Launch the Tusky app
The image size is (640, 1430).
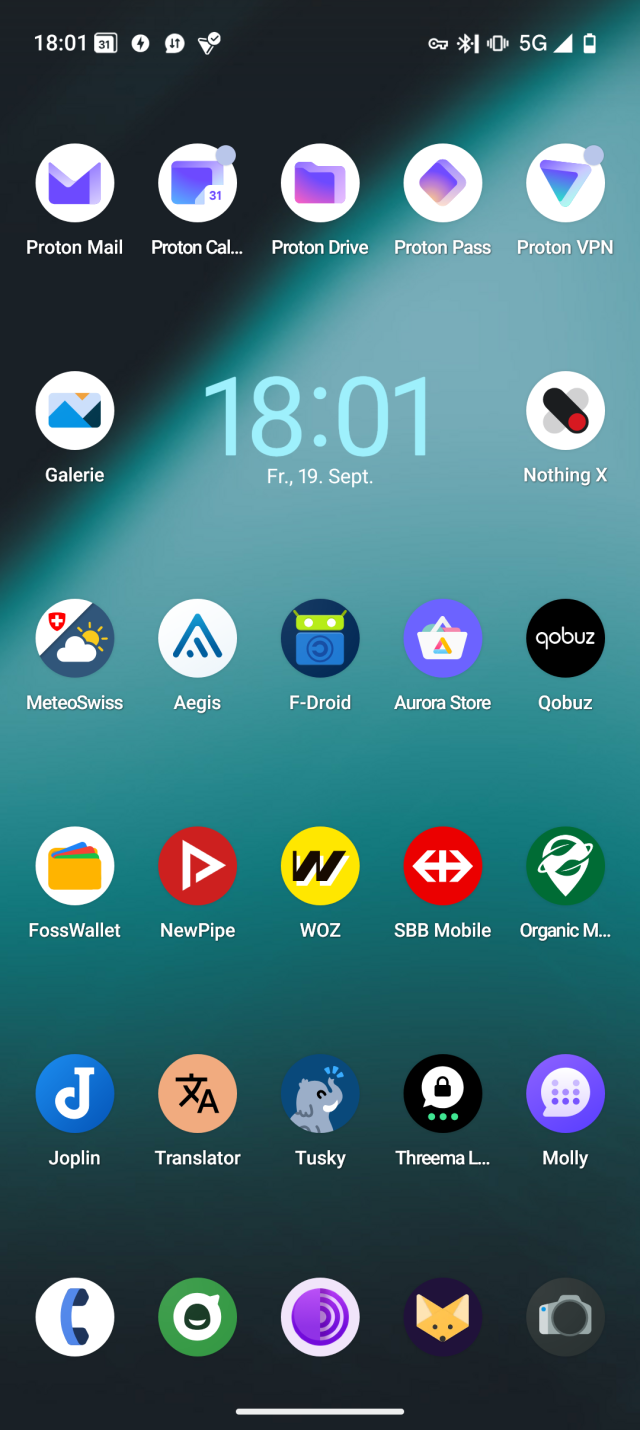pyautogui.click(x=320, y=1094)
